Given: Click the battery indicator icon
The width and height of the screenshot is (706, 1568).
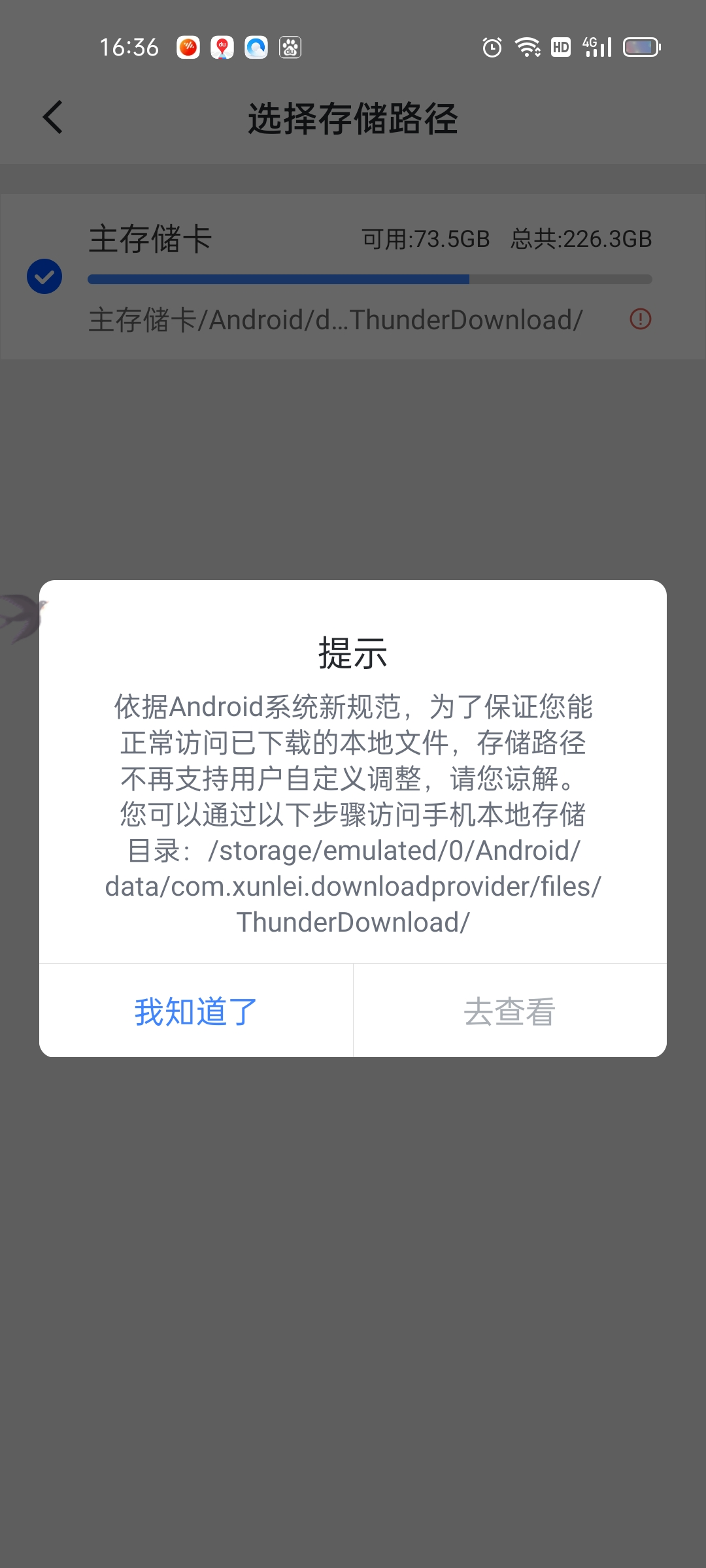Looking at the screenshot, I should 641,46.
